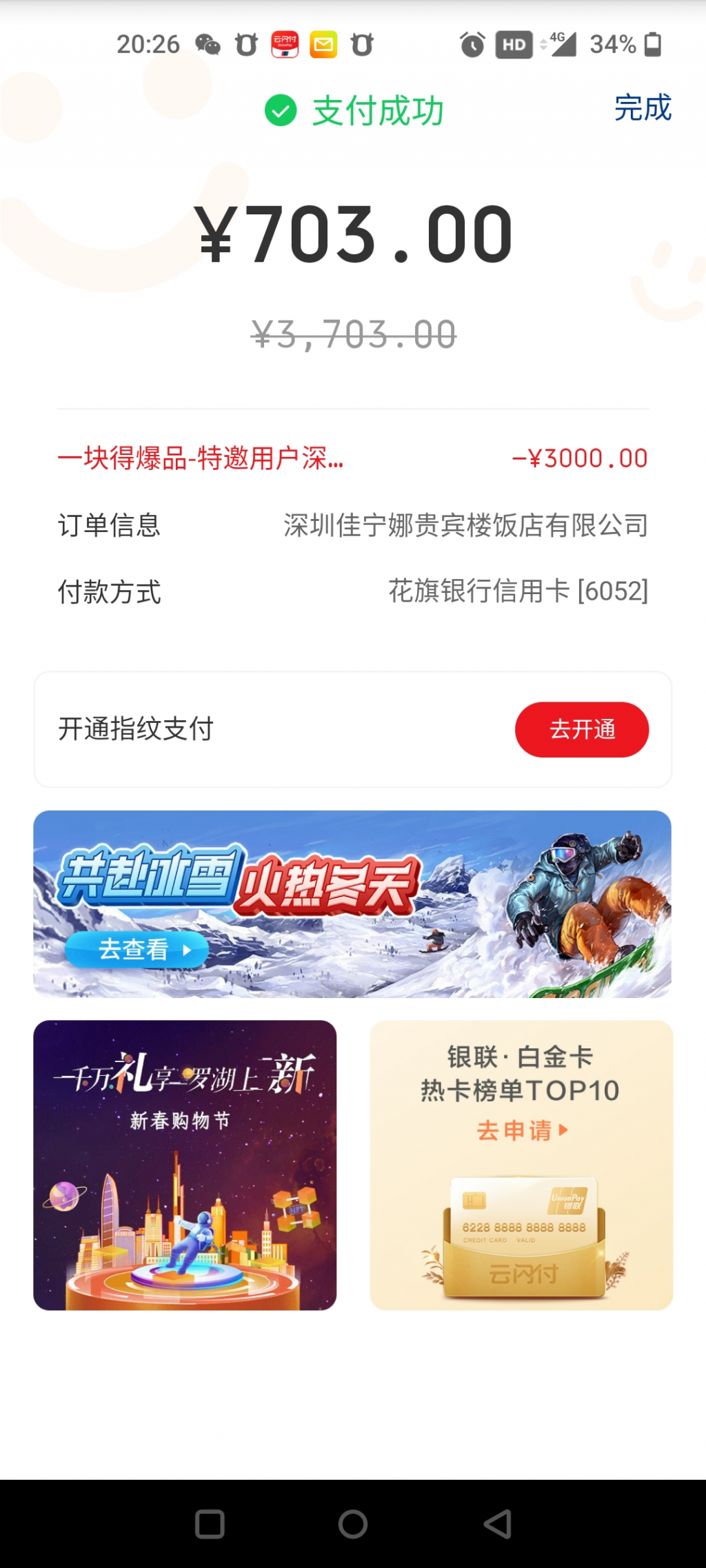The height and width of the screenshot is (1568, 706).
Task: Open the 新春购物节 promotion card
Action: click(x=185, y=1165)
